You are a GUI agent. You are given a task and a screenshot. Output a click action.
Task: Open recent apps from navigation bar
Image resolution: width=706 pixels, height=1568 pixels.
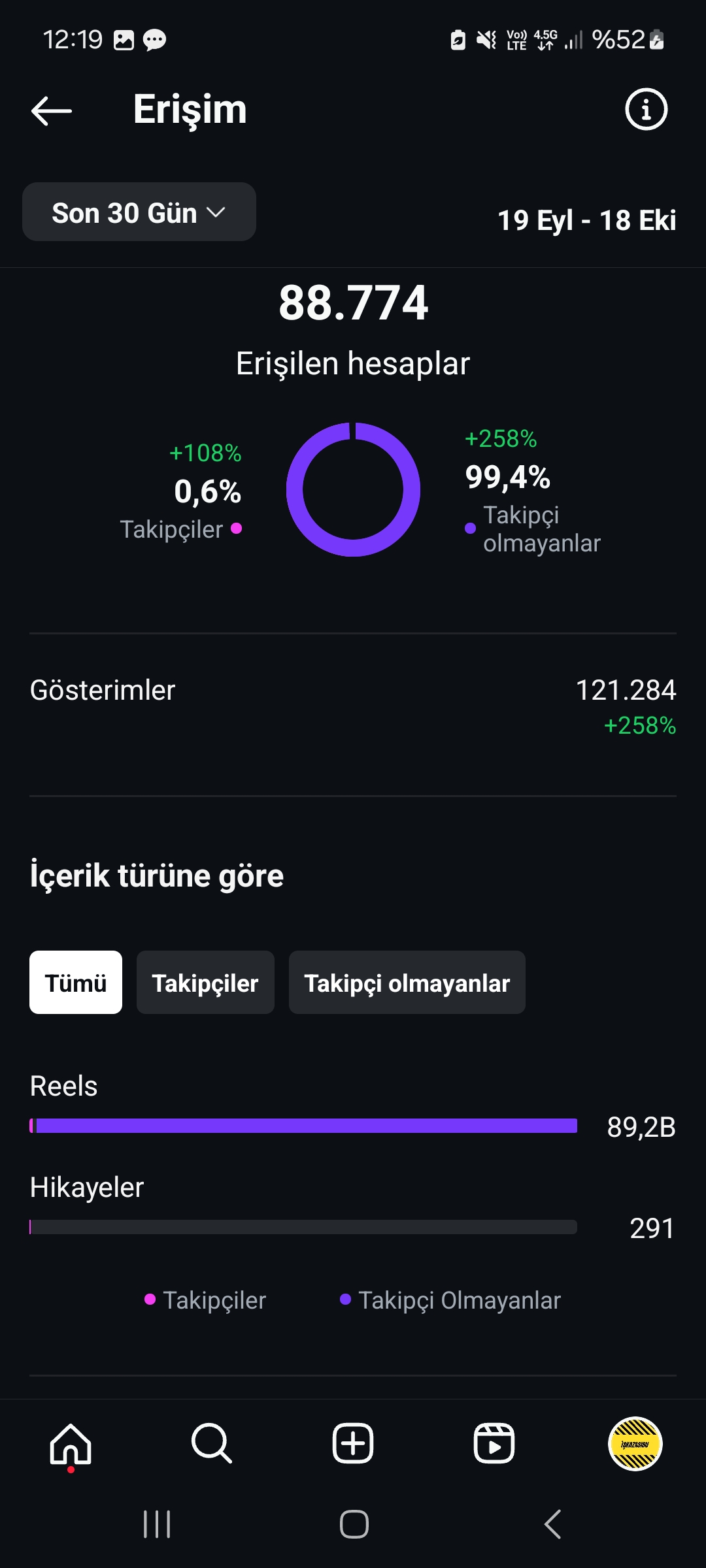tap(157, 1524)
